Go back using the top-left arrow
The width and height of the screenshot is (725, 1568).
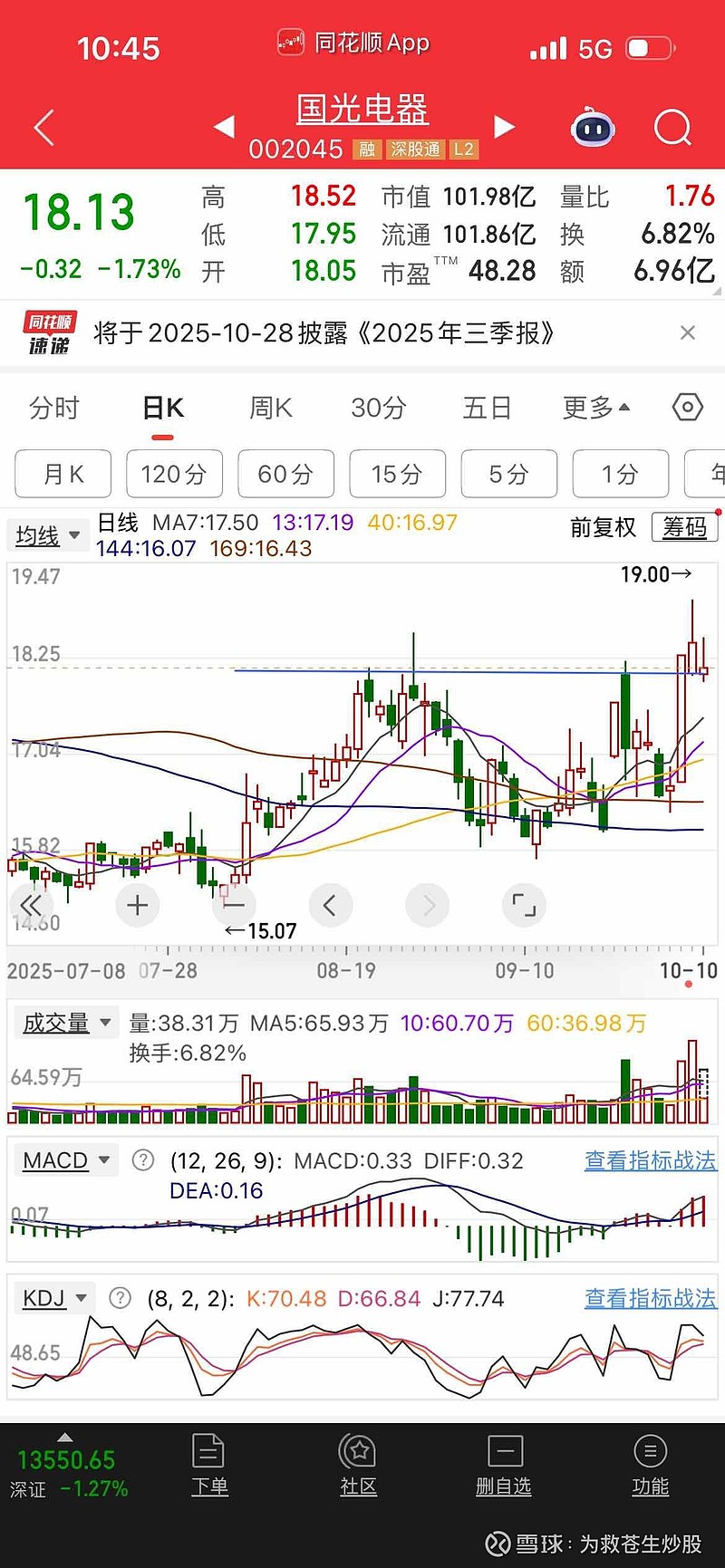(43, 128)
